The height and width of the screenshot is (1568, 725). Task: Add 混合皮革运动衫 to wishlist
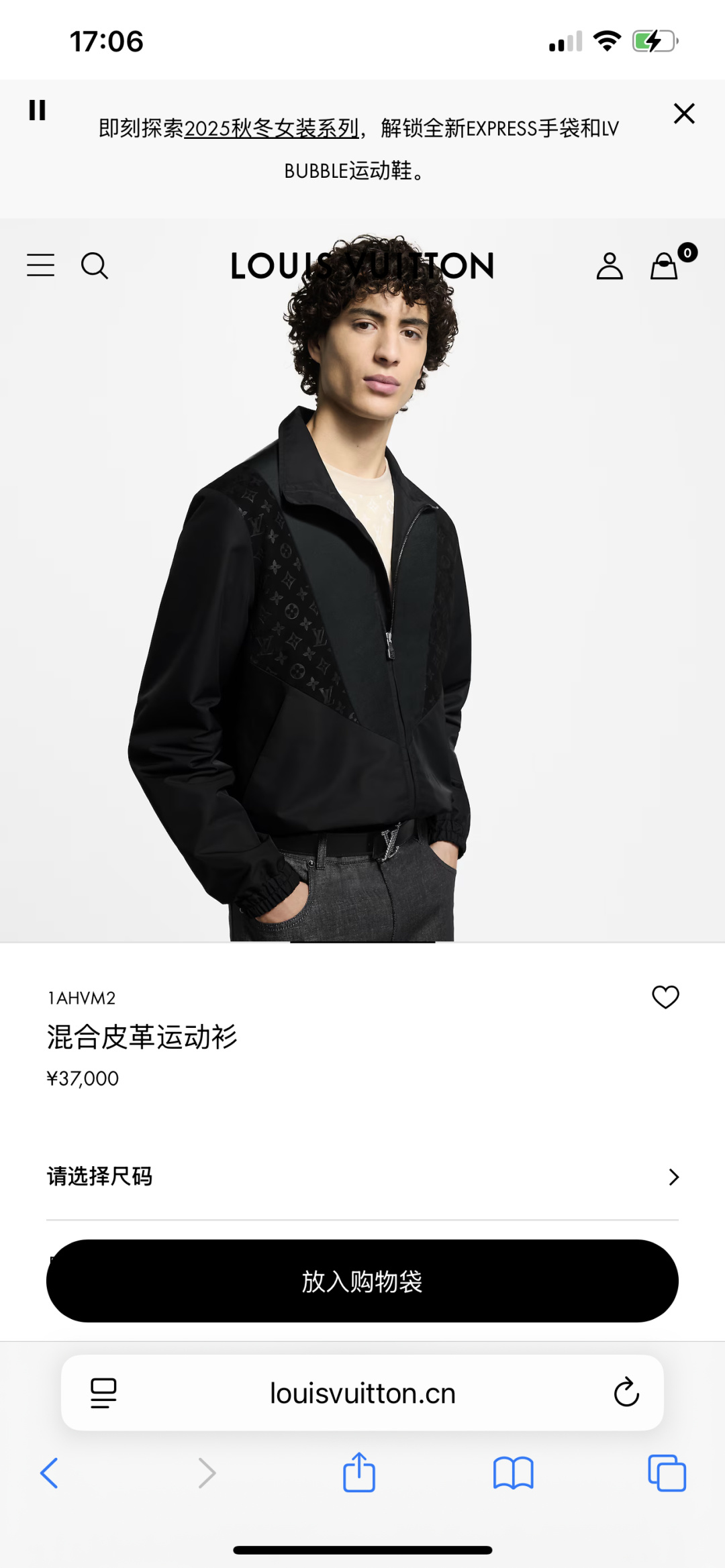coord(665,997)
